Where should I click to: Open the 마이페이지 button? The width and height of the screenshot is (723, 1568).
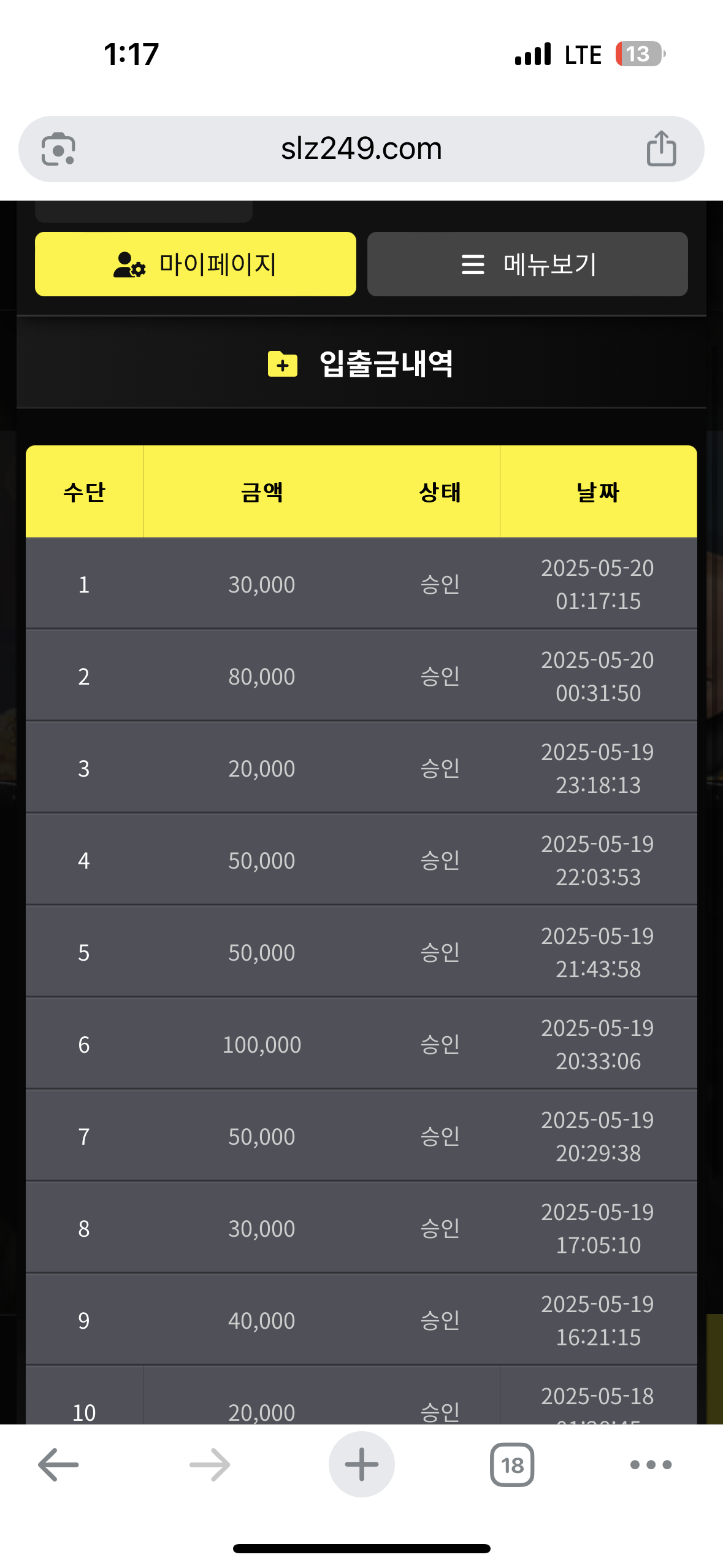pos(196,264)
